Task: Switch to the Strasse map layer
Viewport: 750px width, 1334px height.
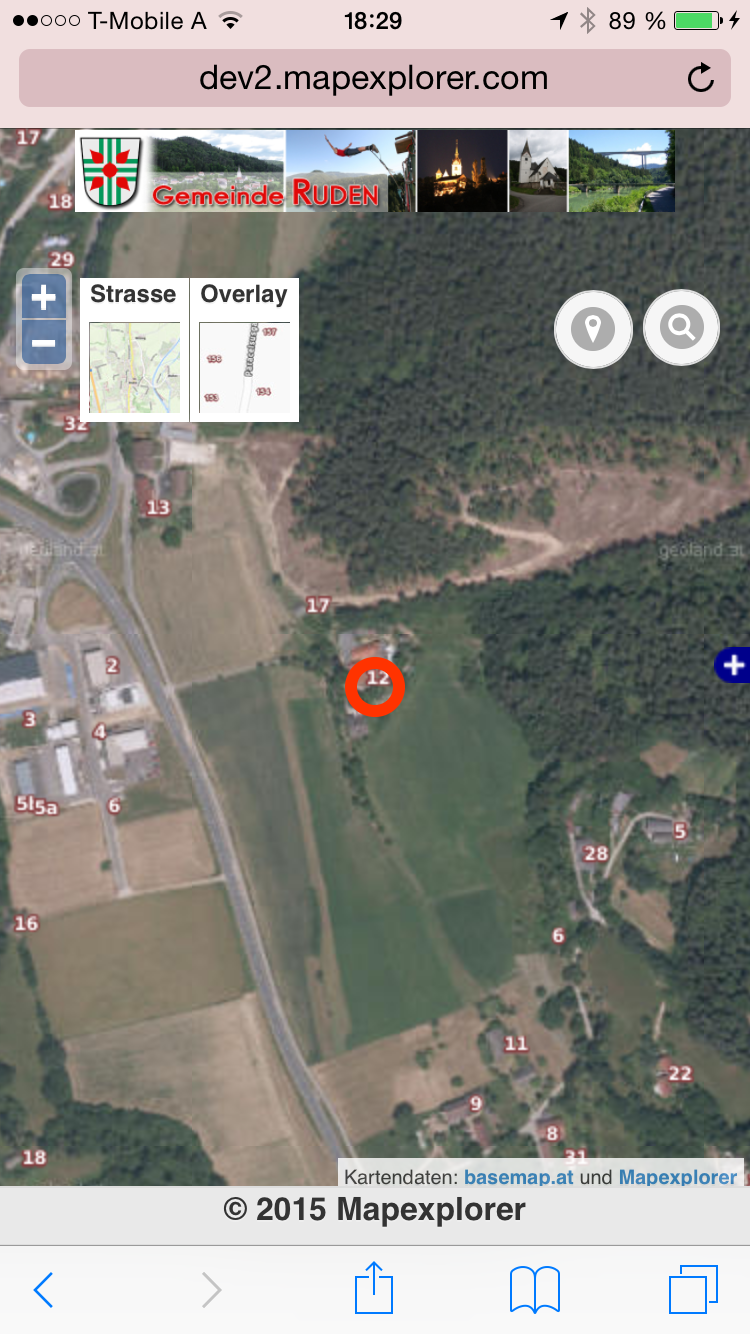Action: tap(134, 350)
